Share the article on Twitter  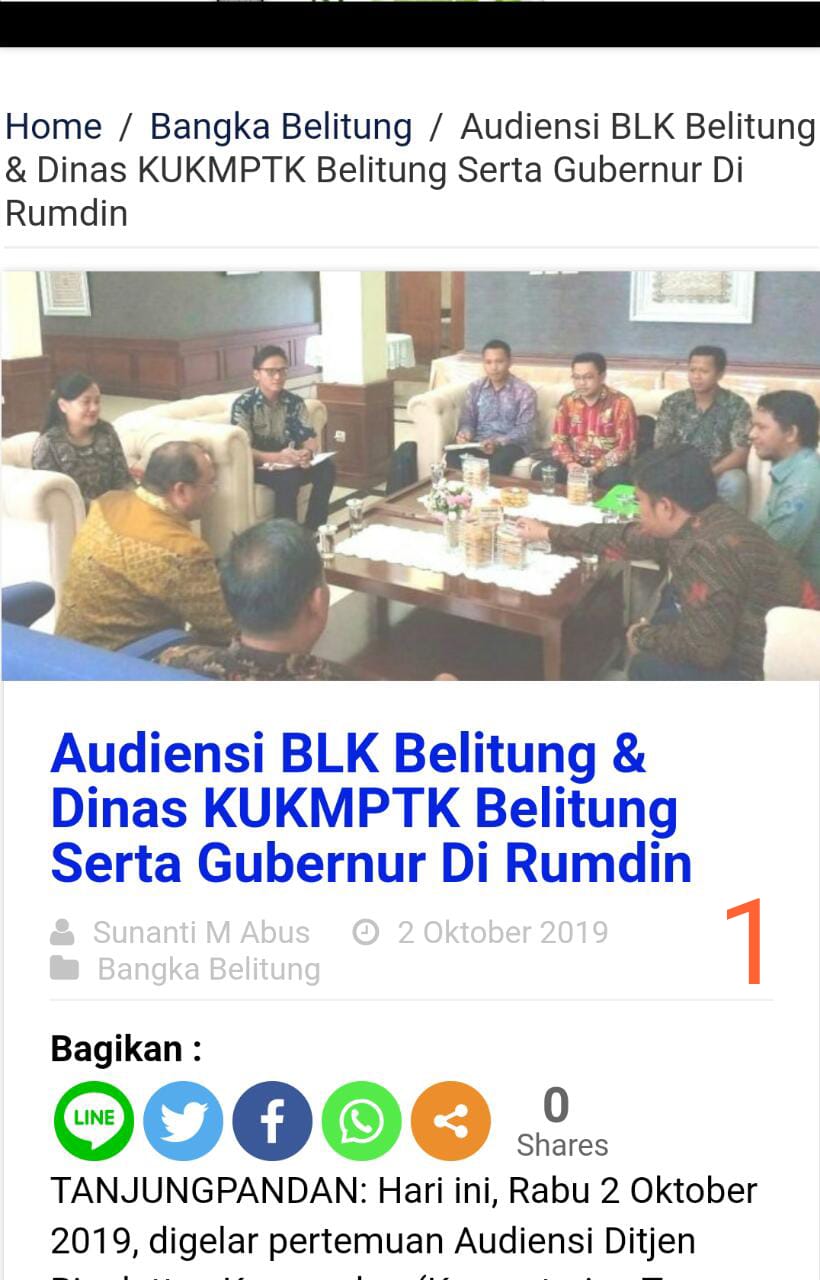pos(183,1120)
